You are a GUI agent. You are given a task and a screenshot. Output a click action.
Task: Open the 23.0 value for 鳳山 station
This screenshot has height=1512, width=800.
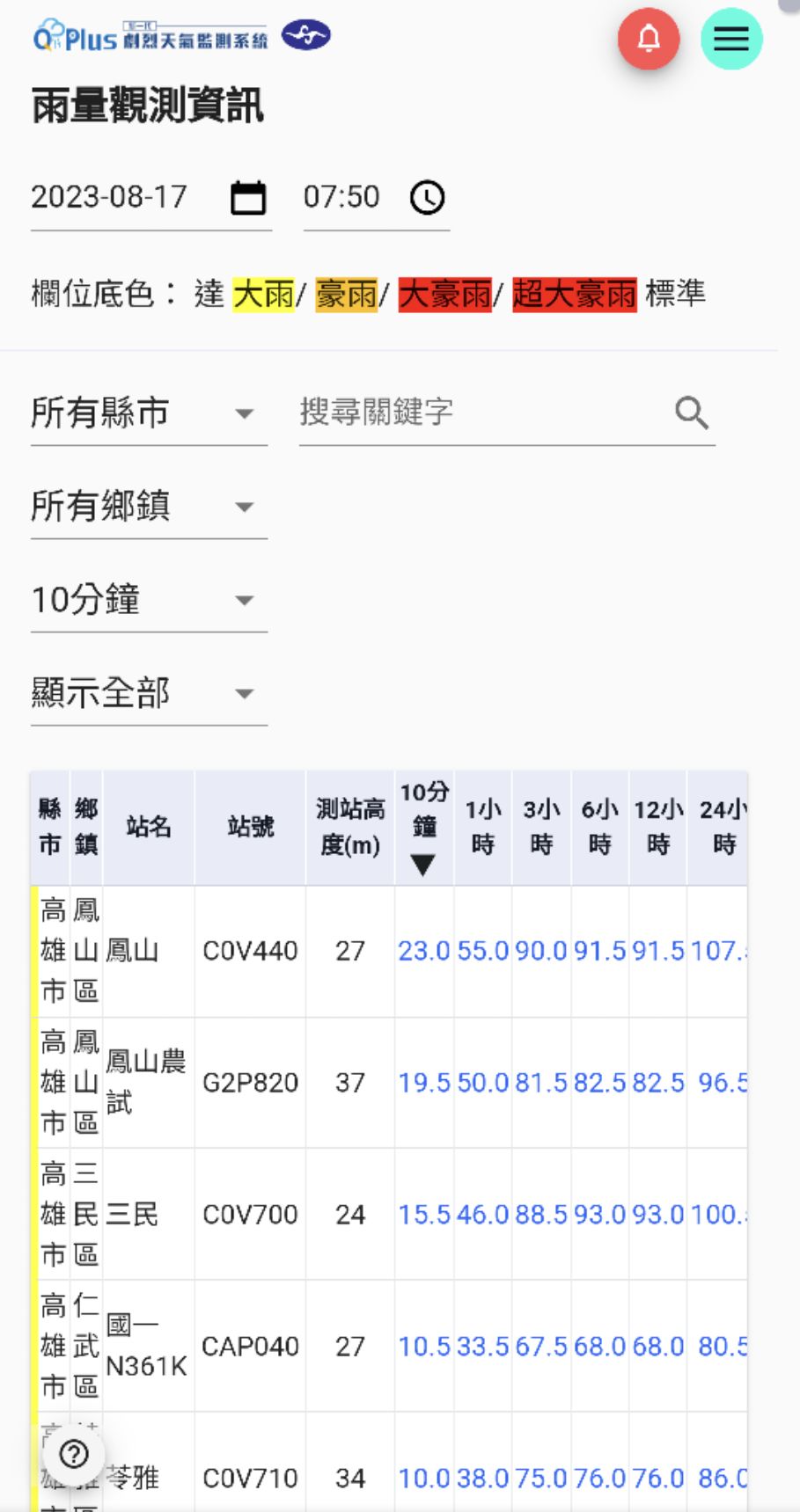click(423, 951)
